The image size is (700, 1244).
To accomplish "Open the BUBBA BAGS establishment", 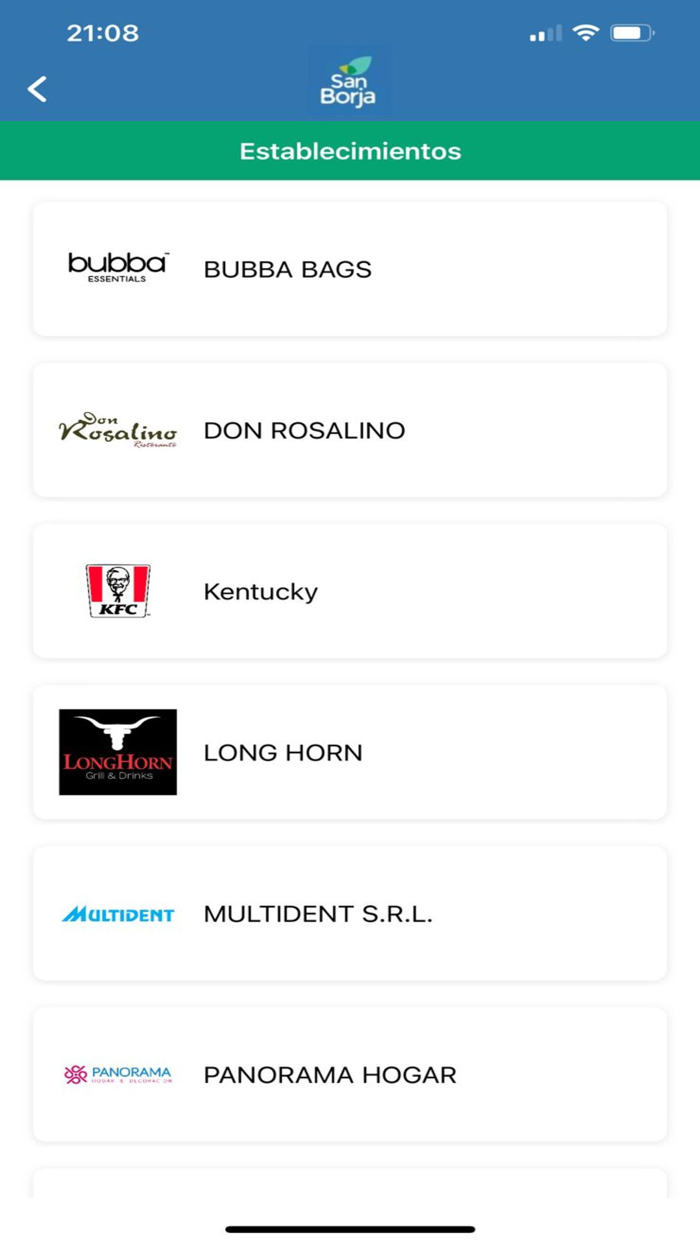I will [x=350, y=269].
